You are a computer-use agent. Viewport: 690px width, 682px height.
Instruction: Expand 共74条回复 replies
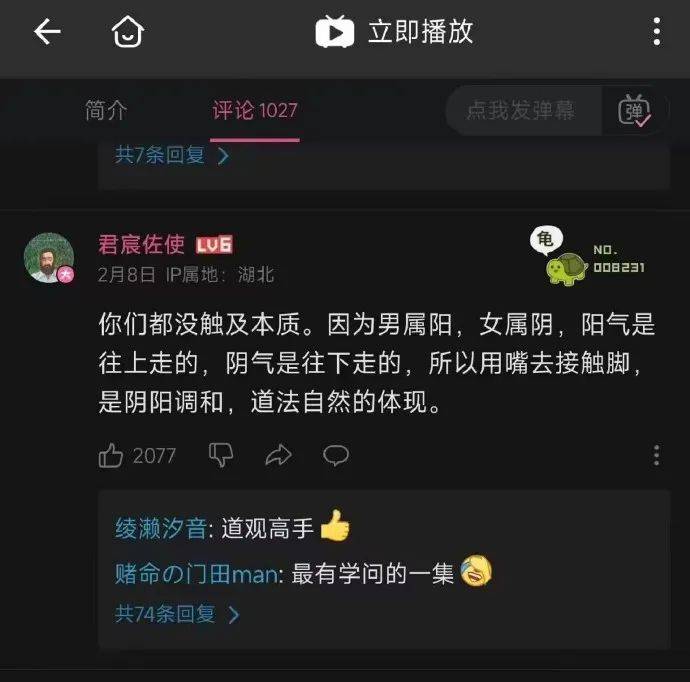177,614
